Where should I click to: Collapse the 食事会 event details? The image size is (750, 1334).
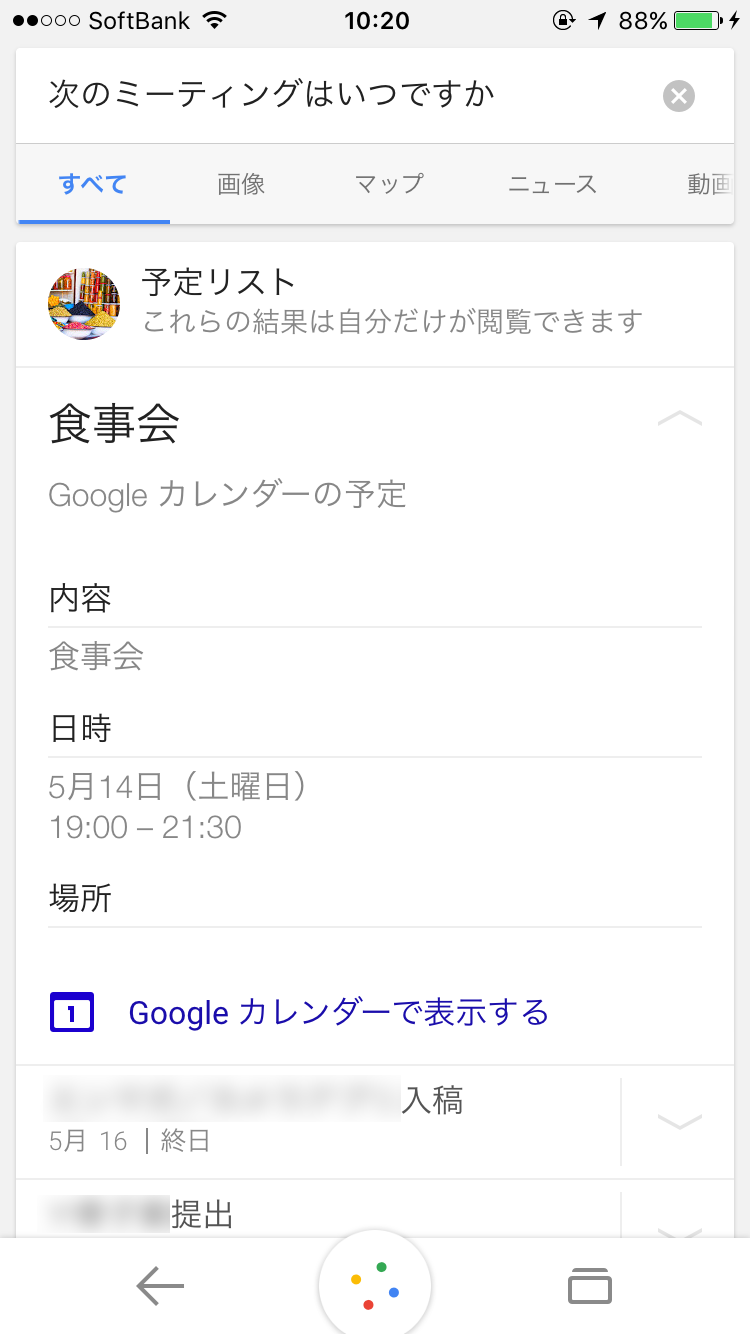pyautogui.click(x=680, y=420)
